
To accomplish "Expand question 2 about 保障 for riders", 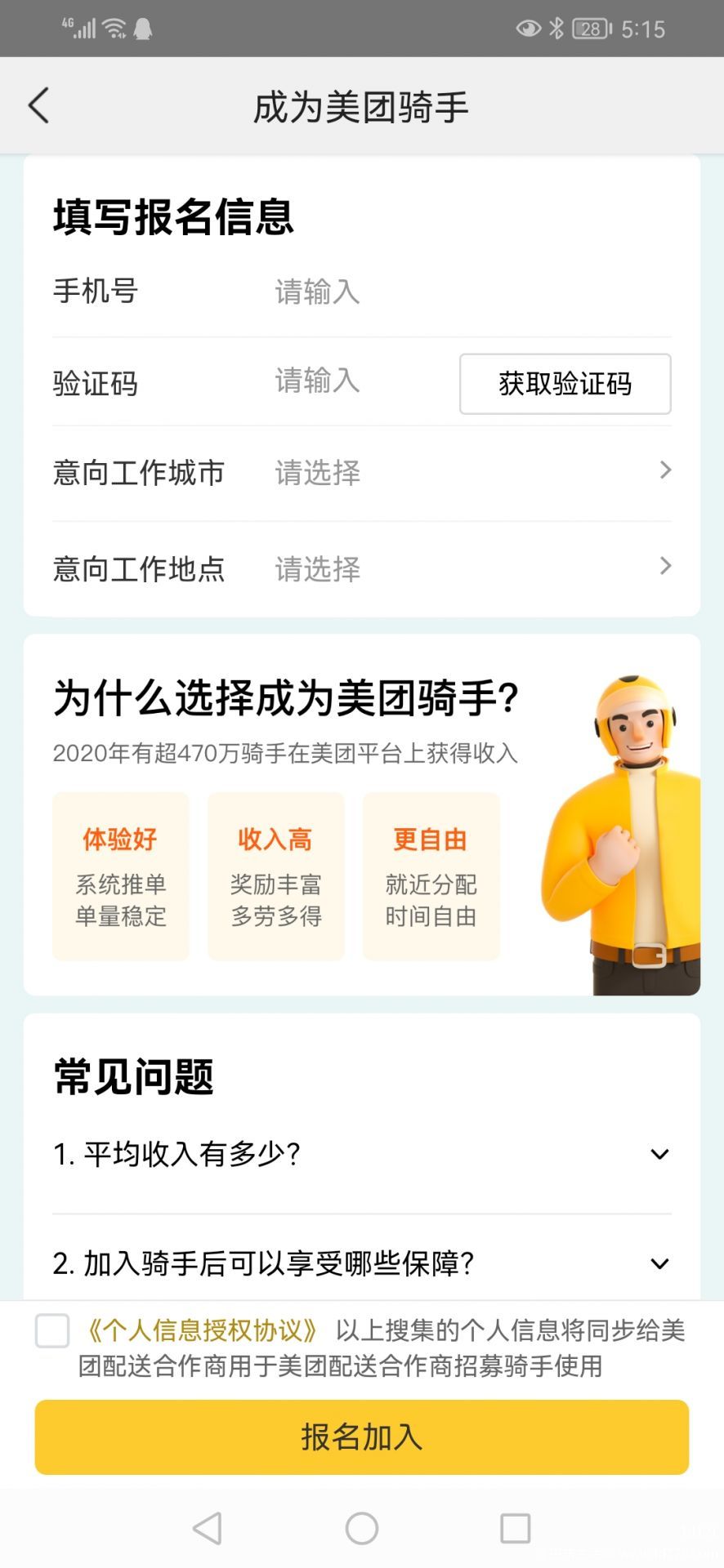I will 362,1263.
